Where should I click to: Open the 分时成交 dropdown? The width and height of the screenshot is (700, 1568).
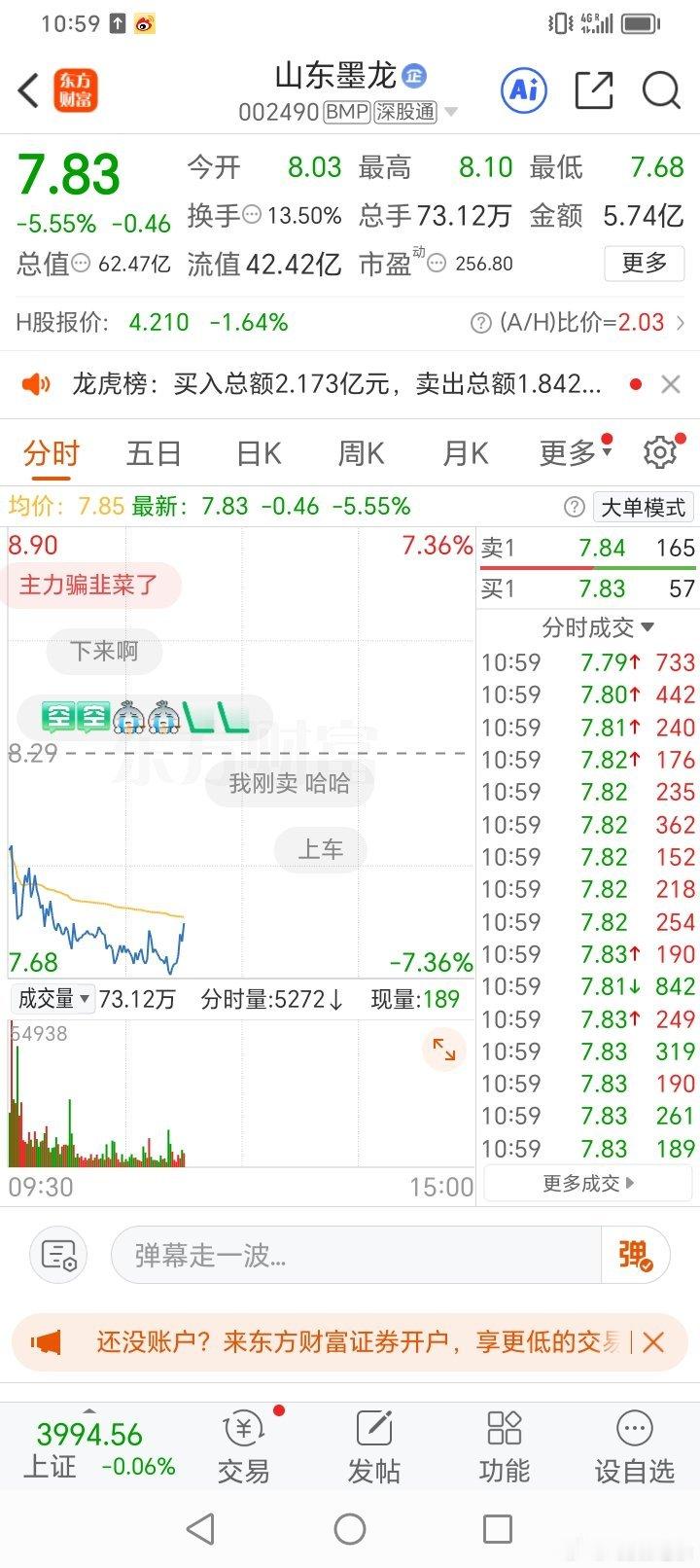pyautogui.click(x=587, y=627)
